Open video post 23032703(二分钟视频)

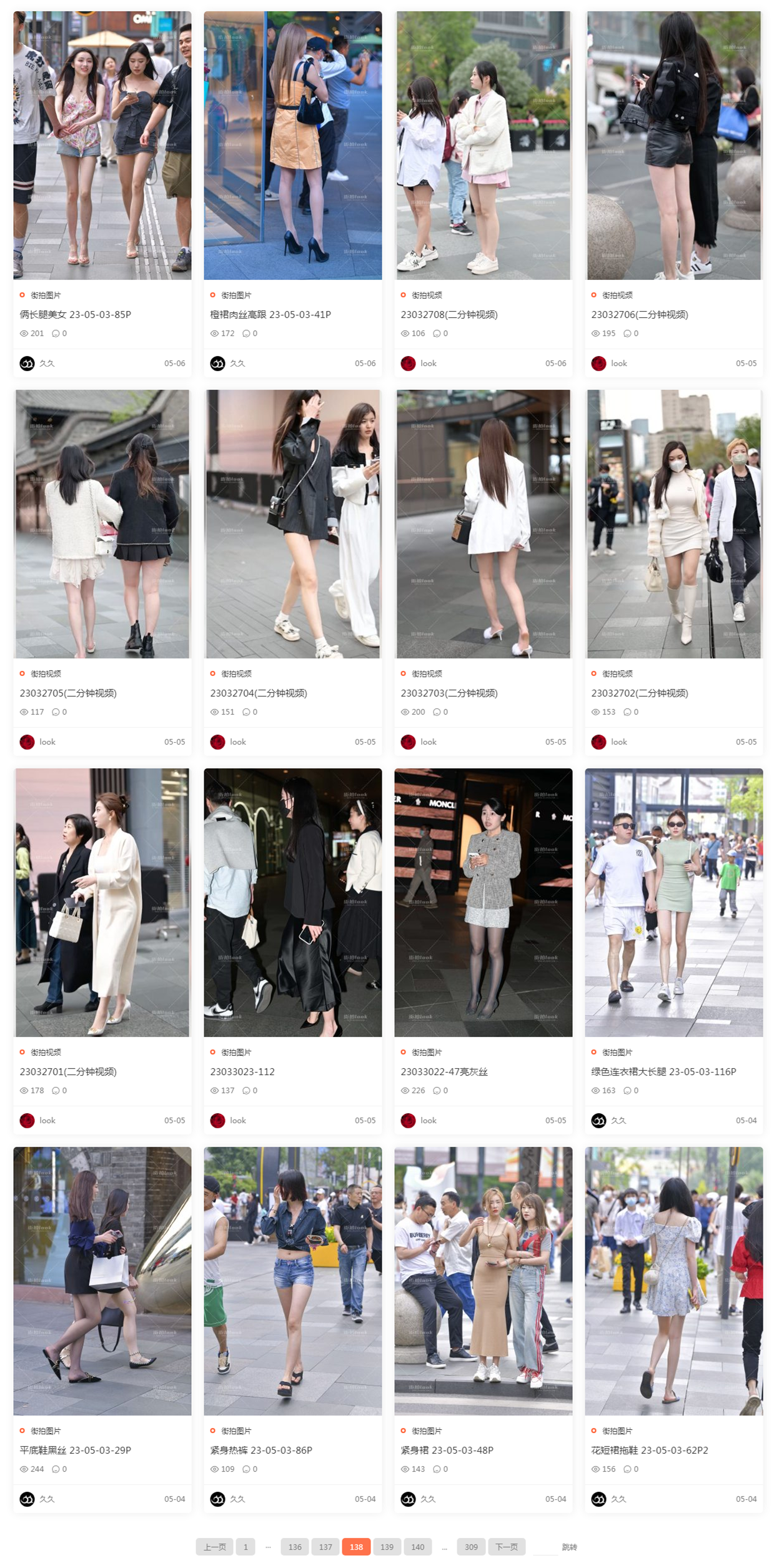(449, 693)
